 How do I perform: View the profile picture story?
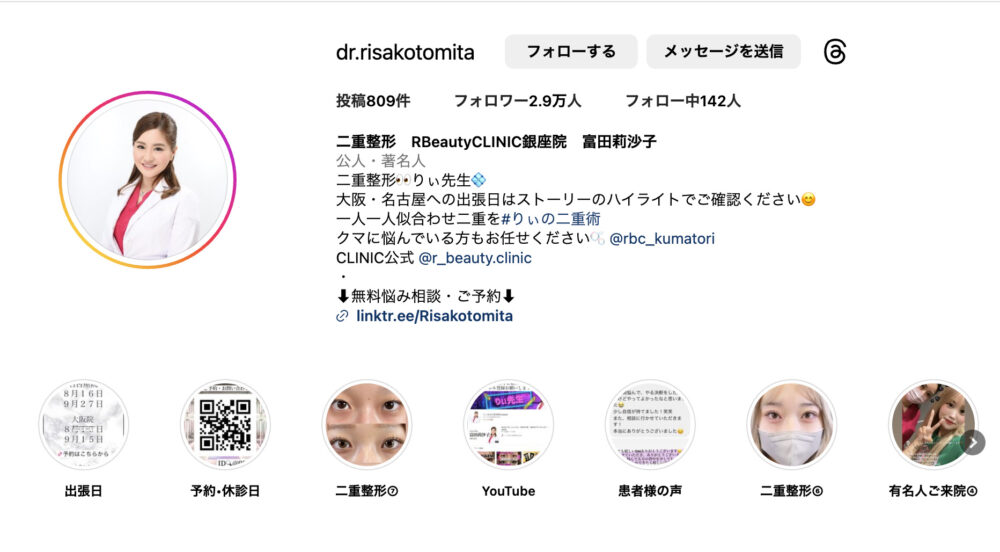[147, 180]
